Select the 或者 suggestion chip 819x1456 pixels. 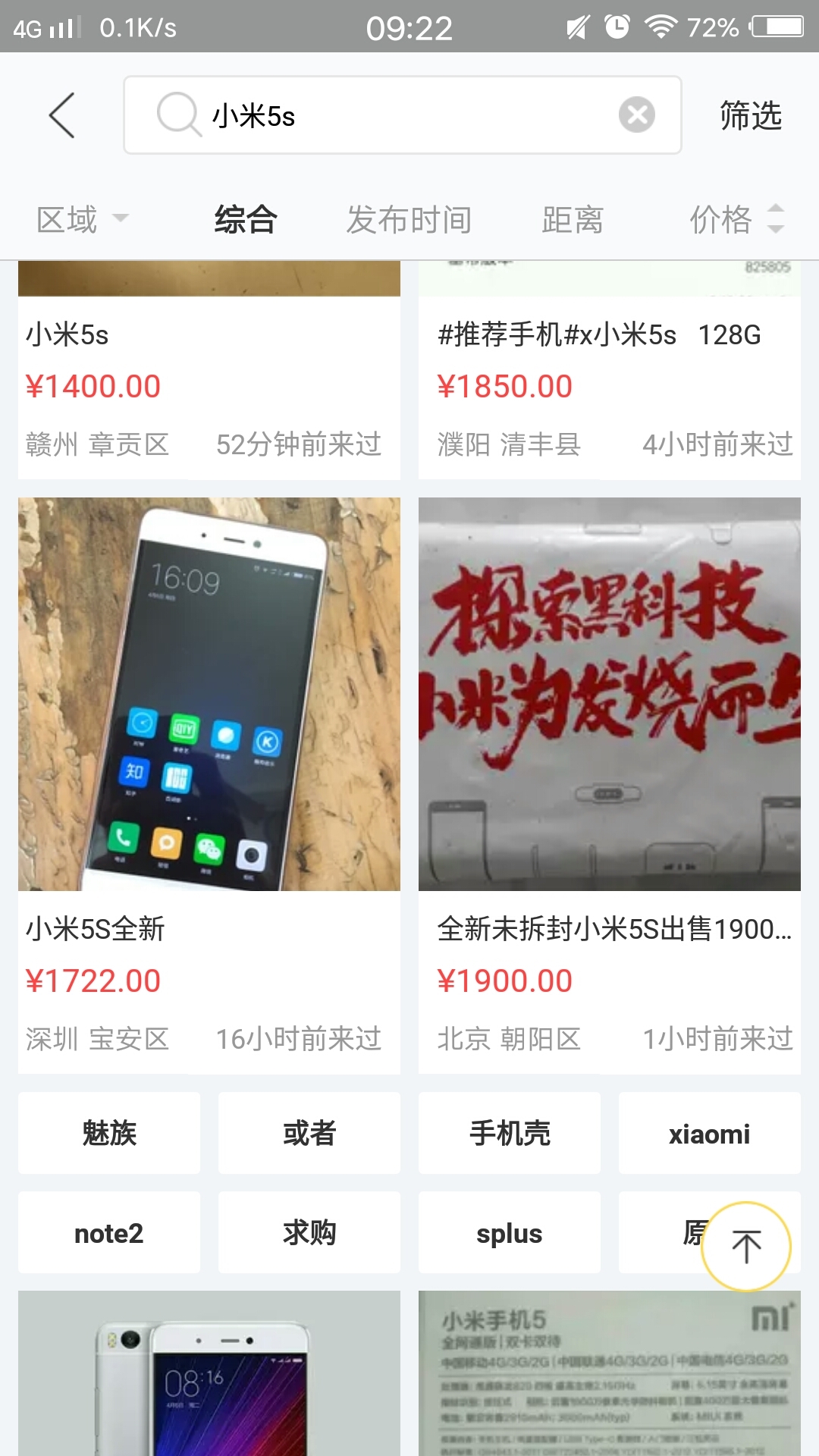tap(309, 1133)
